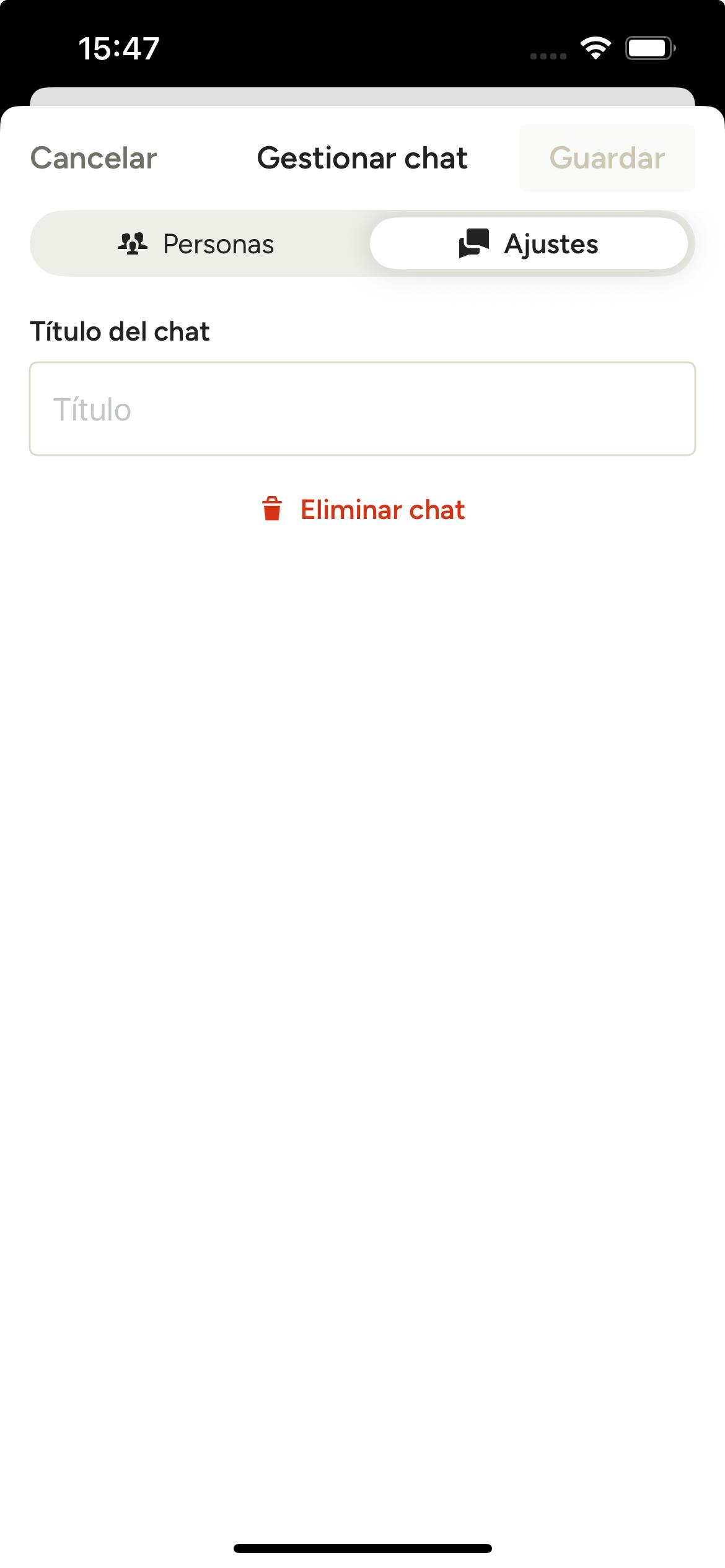725x1568 pixels.
Task: Cancel managing the chat
Action: 94,158
